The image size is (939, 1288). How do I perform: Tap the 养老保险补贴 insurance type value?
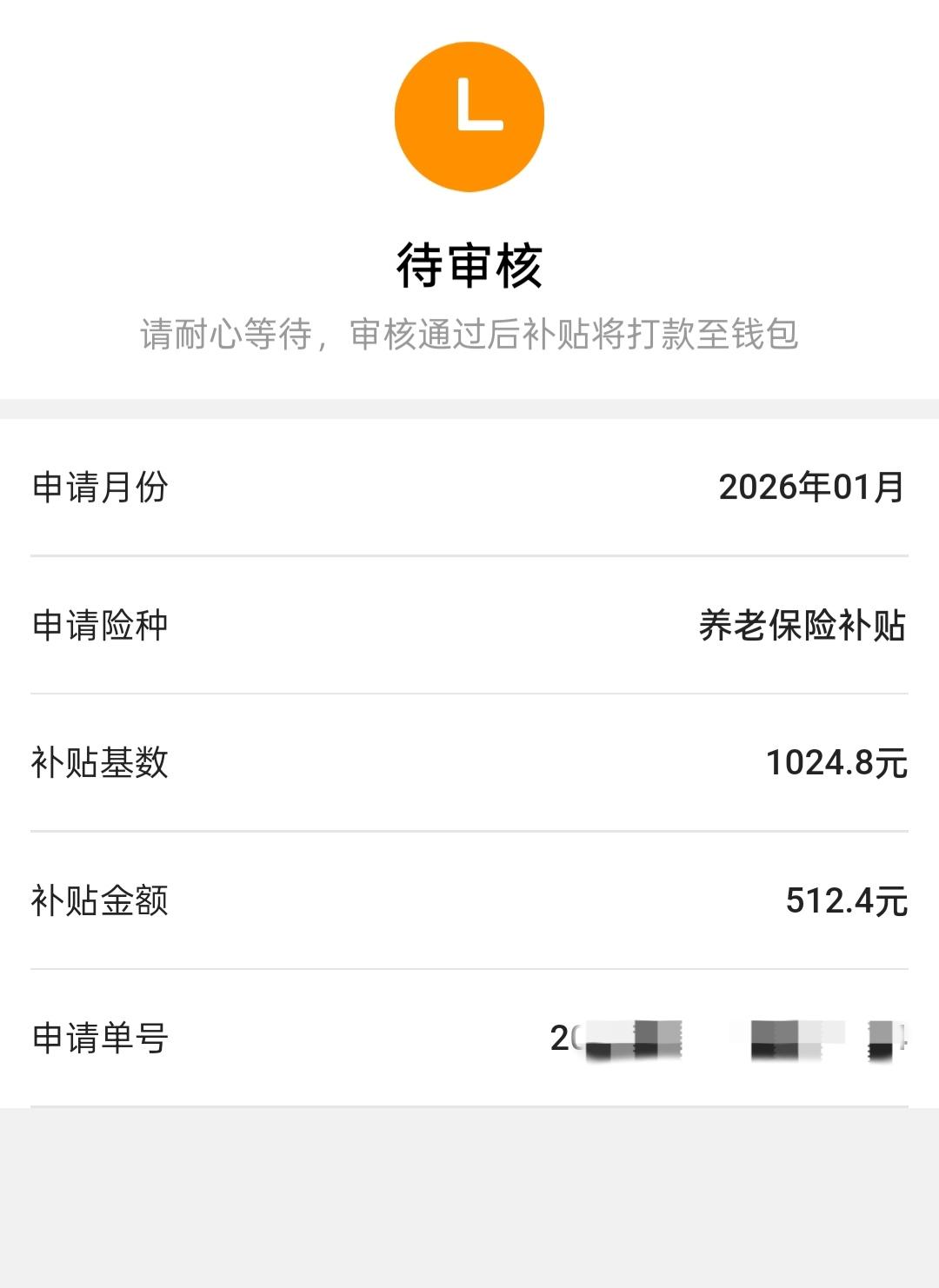(x=800, y=623)
